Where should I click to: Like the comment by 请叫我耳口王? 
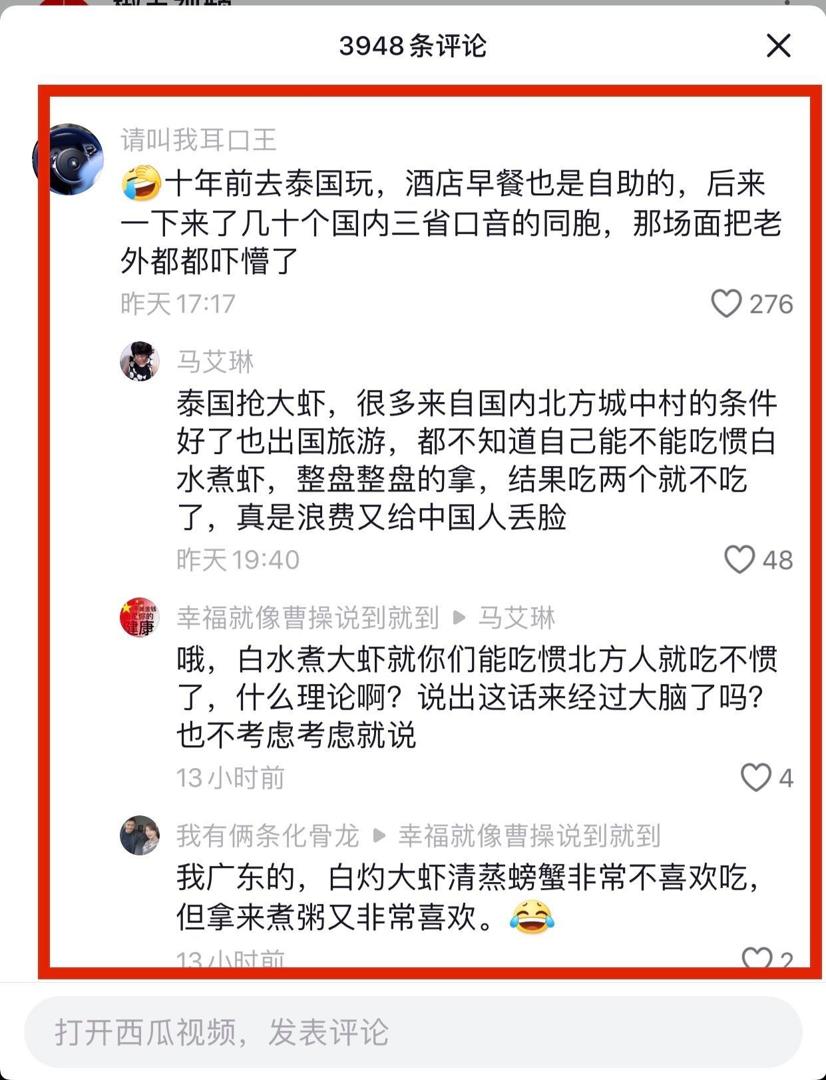(726, 303)
